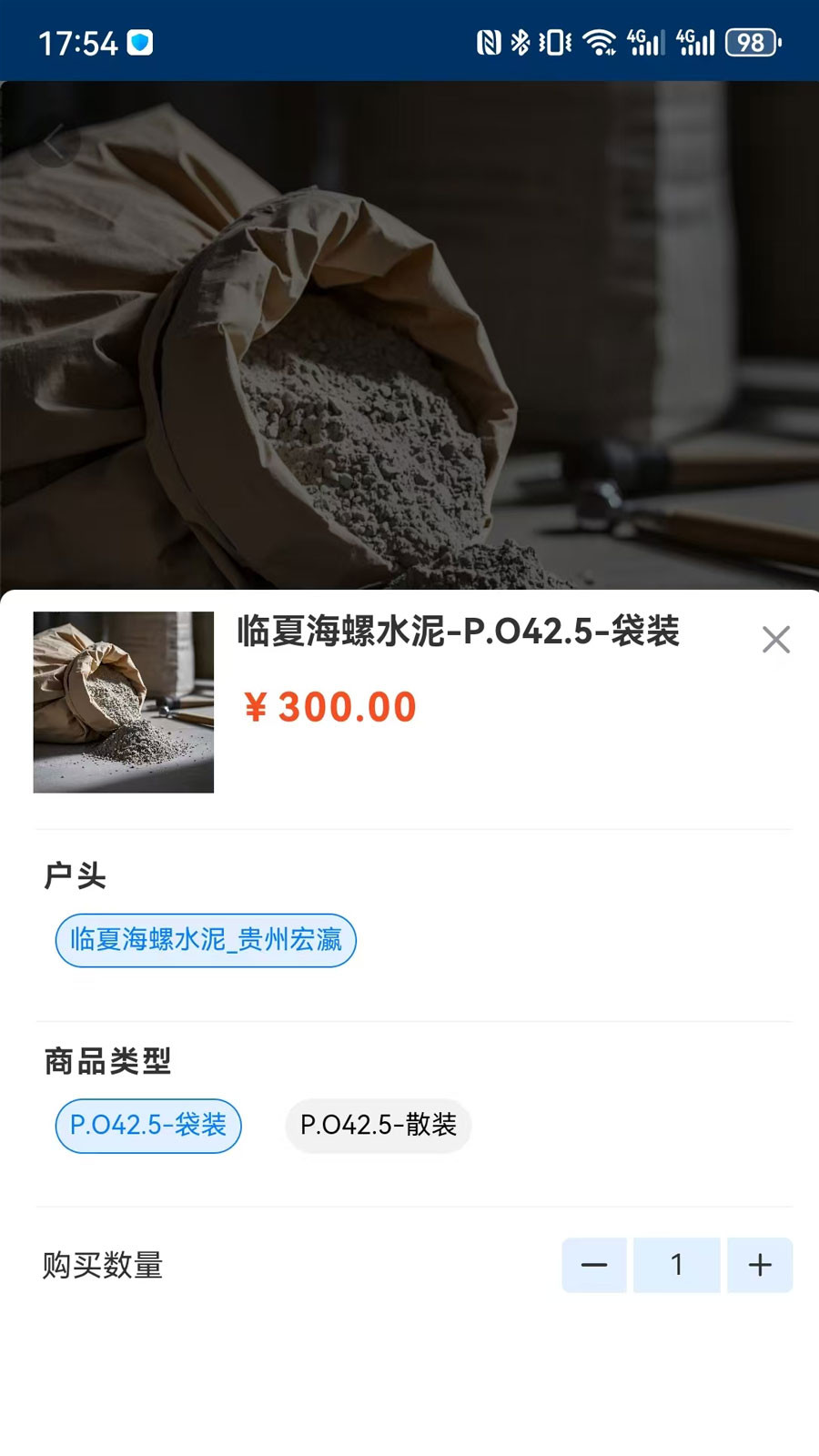Choose the P.O42.5-袋装 product type
Screen dimensions: 819x1456
[x=148, y=1126]
